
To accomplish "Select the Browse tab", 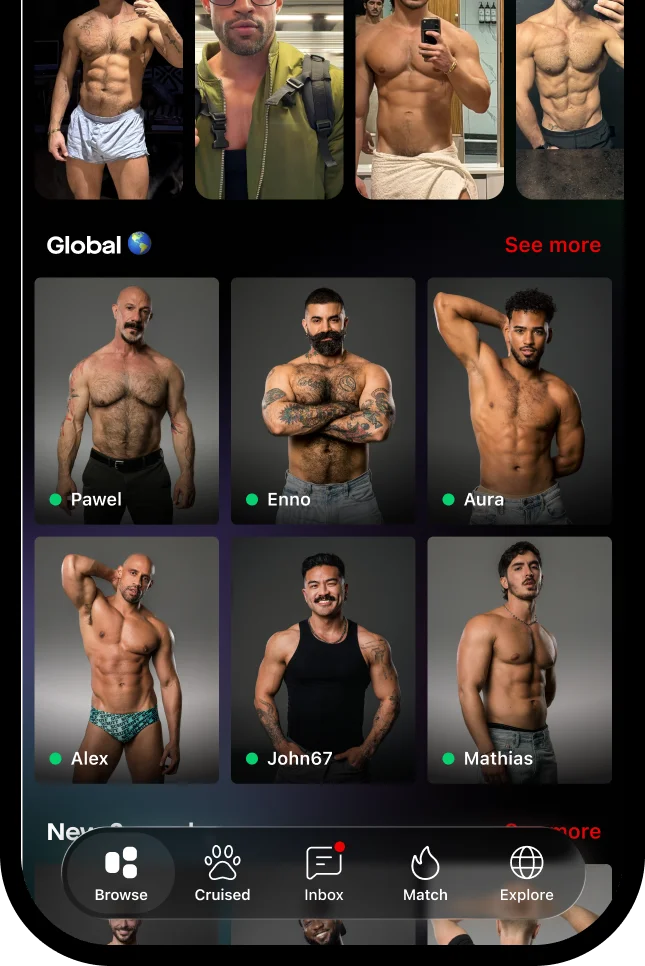I will coord(121,874).
